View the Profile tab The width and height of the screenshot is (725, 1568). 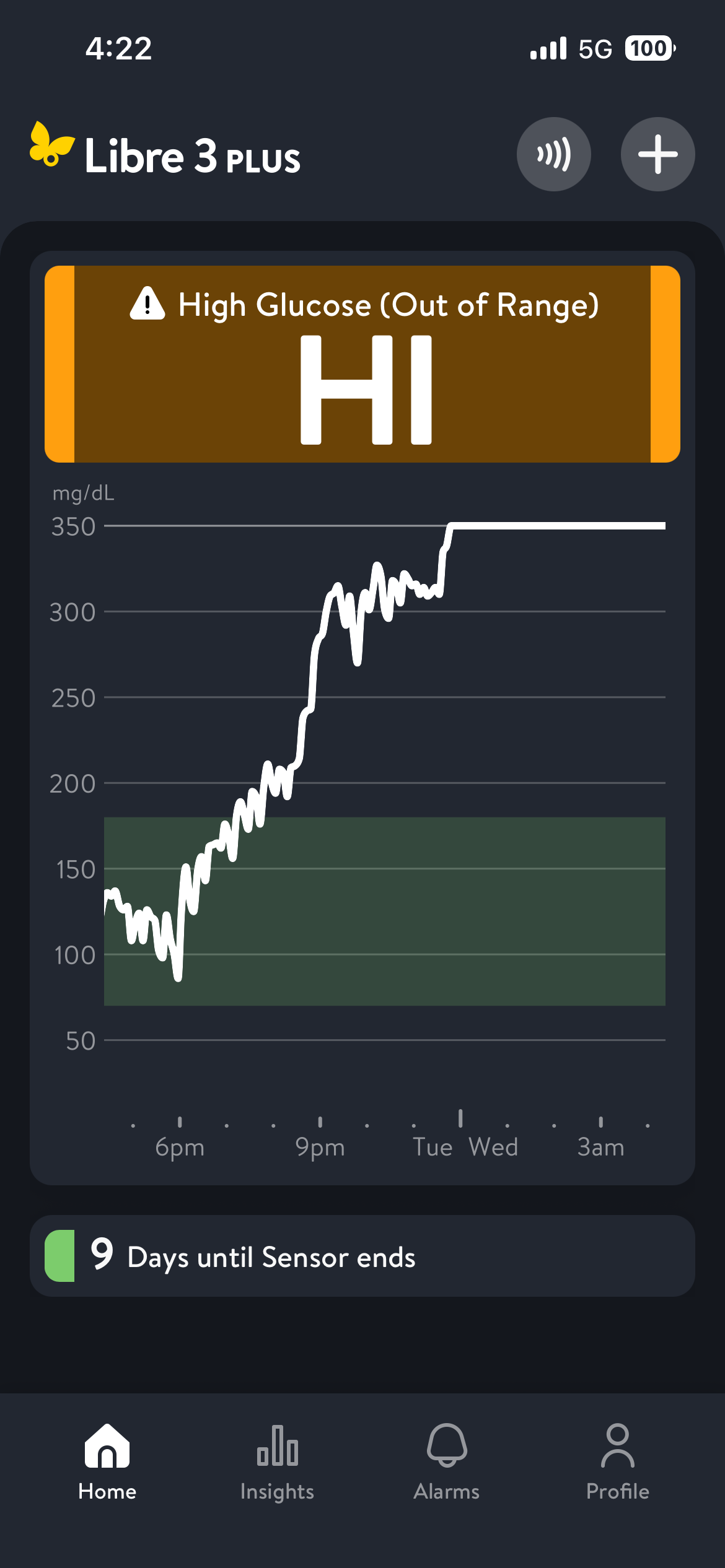point(617,1461)
